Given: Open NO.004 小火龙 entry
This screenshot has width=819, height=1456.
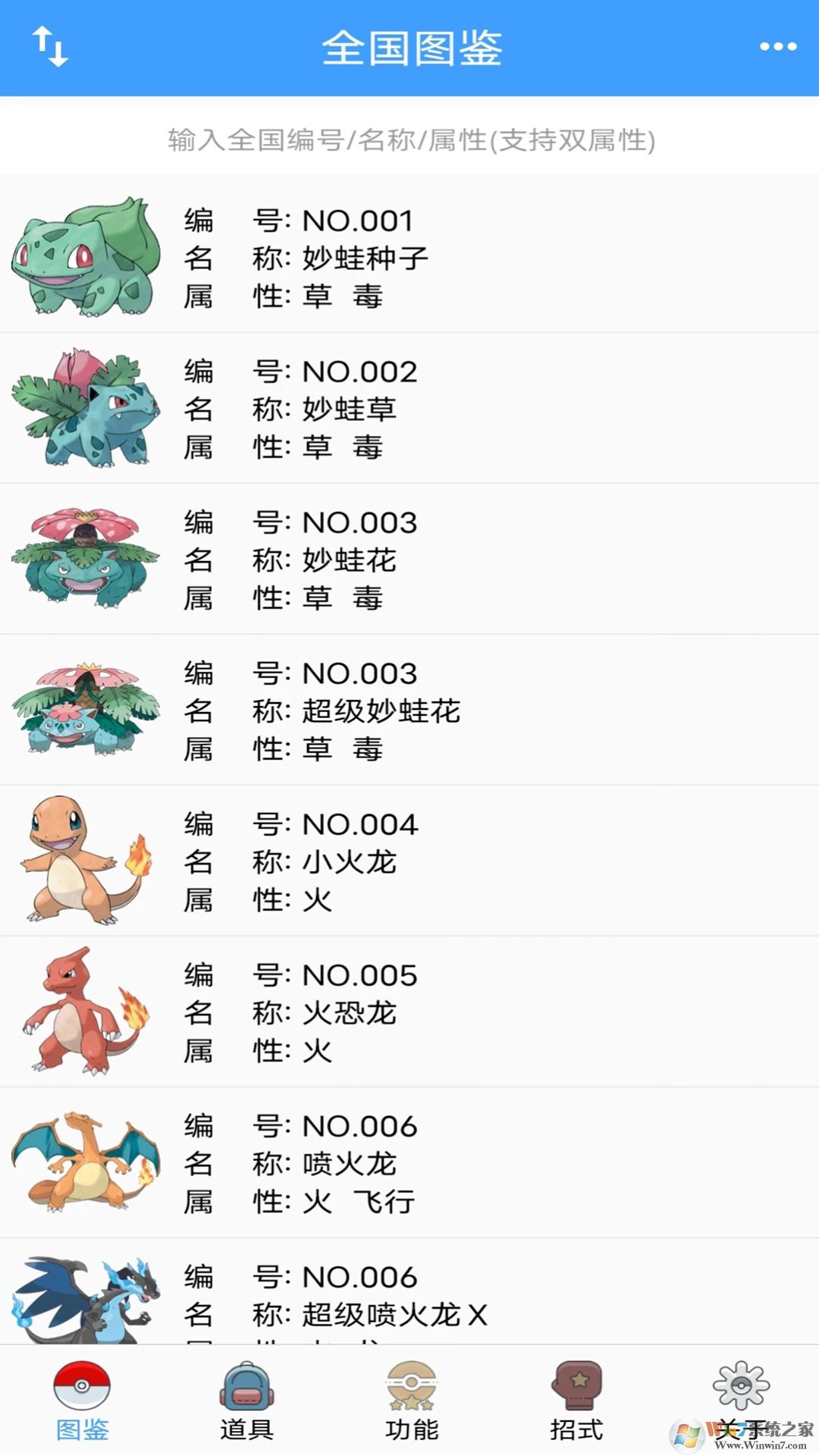Looking at the screenshot, I should coord(409,861).
